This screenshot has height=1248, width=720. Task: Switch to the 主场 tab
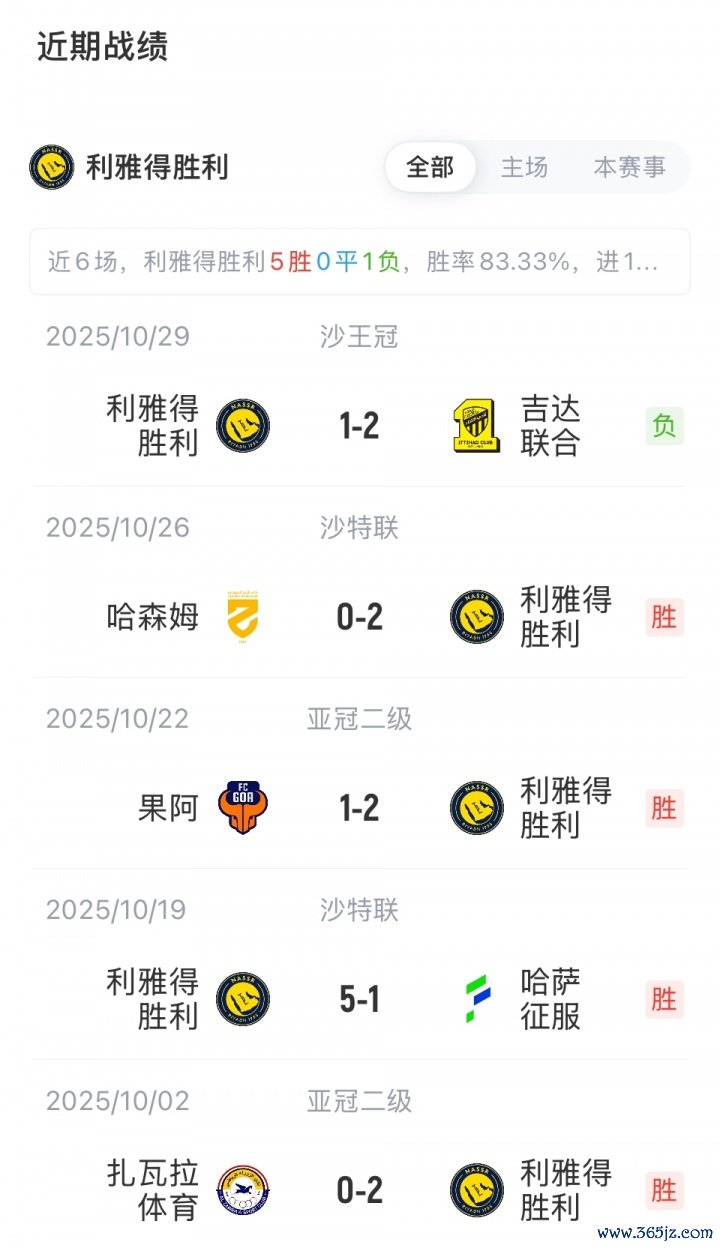coord(524,167)
